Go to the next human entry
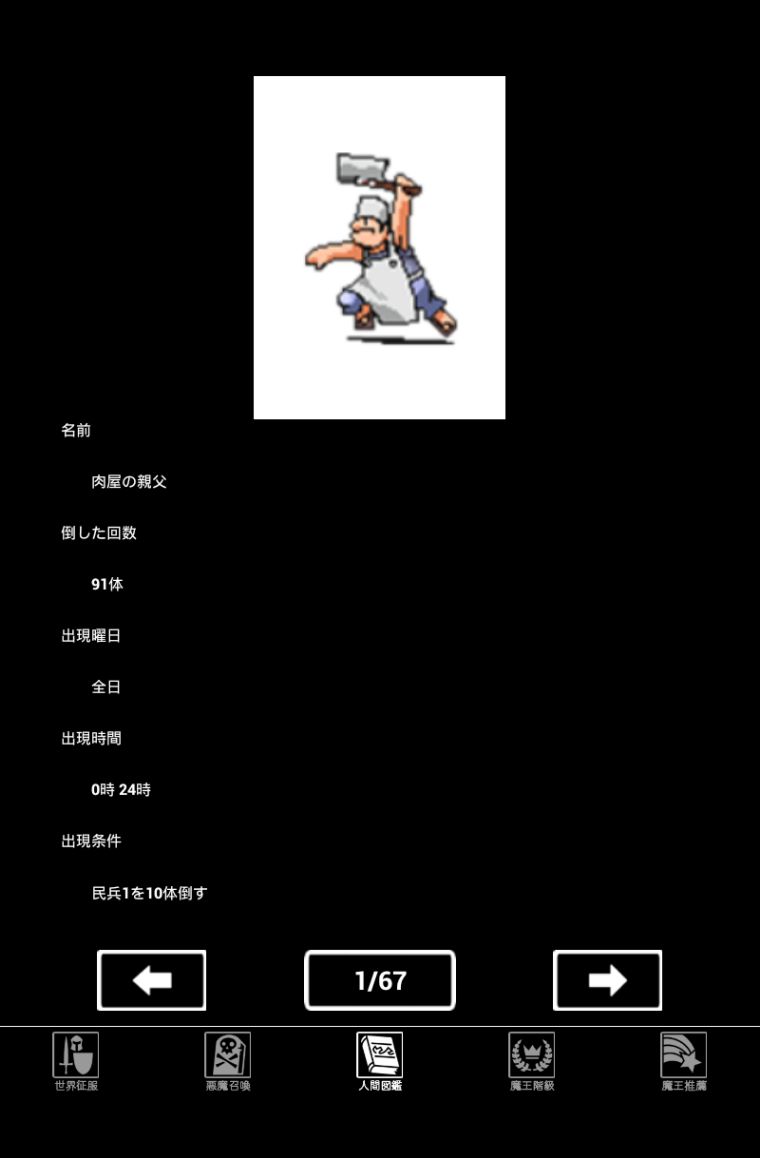The image size is (760, 1158). coord(607,980)
